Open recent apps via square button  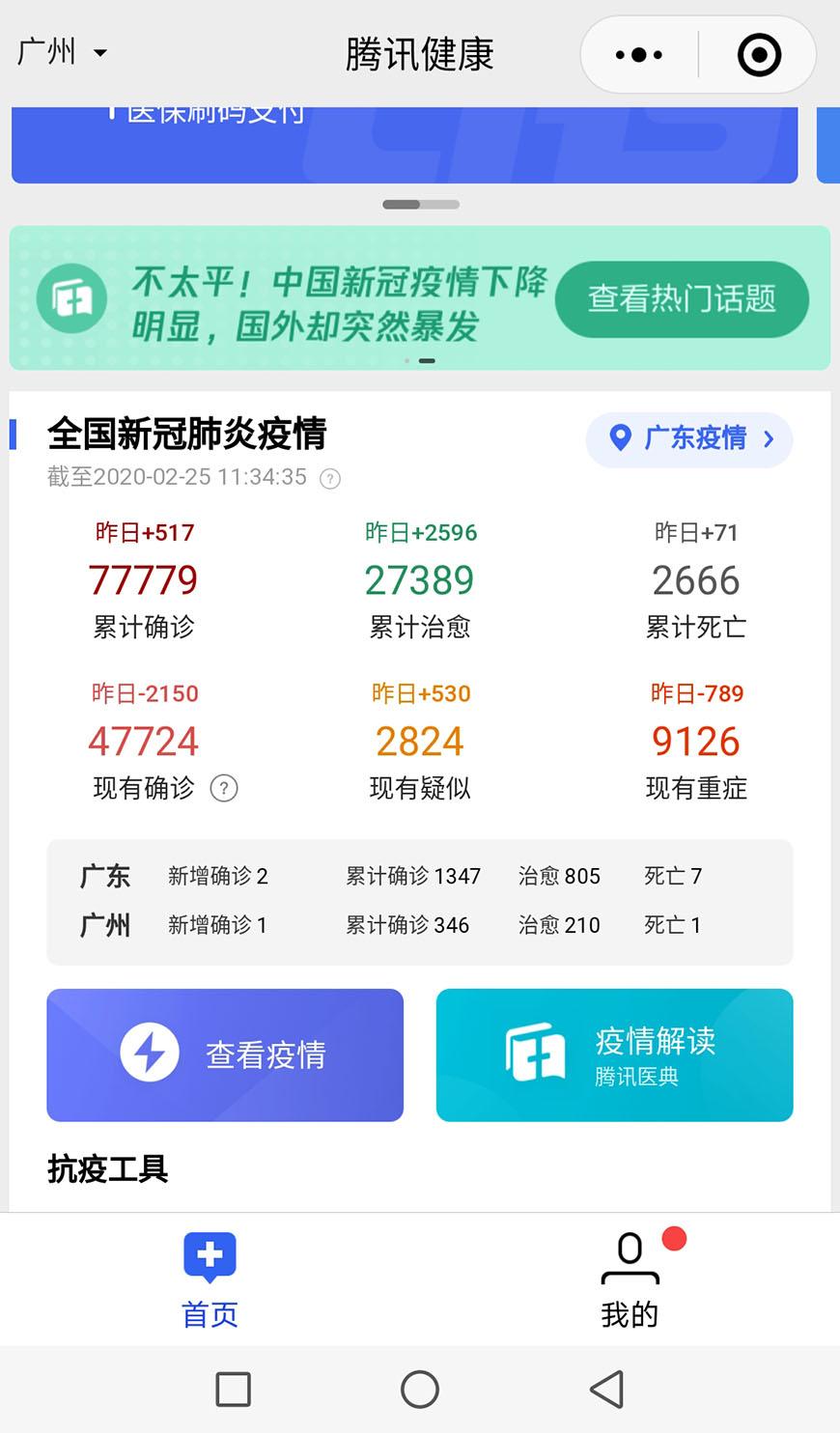pos(233,1390)
